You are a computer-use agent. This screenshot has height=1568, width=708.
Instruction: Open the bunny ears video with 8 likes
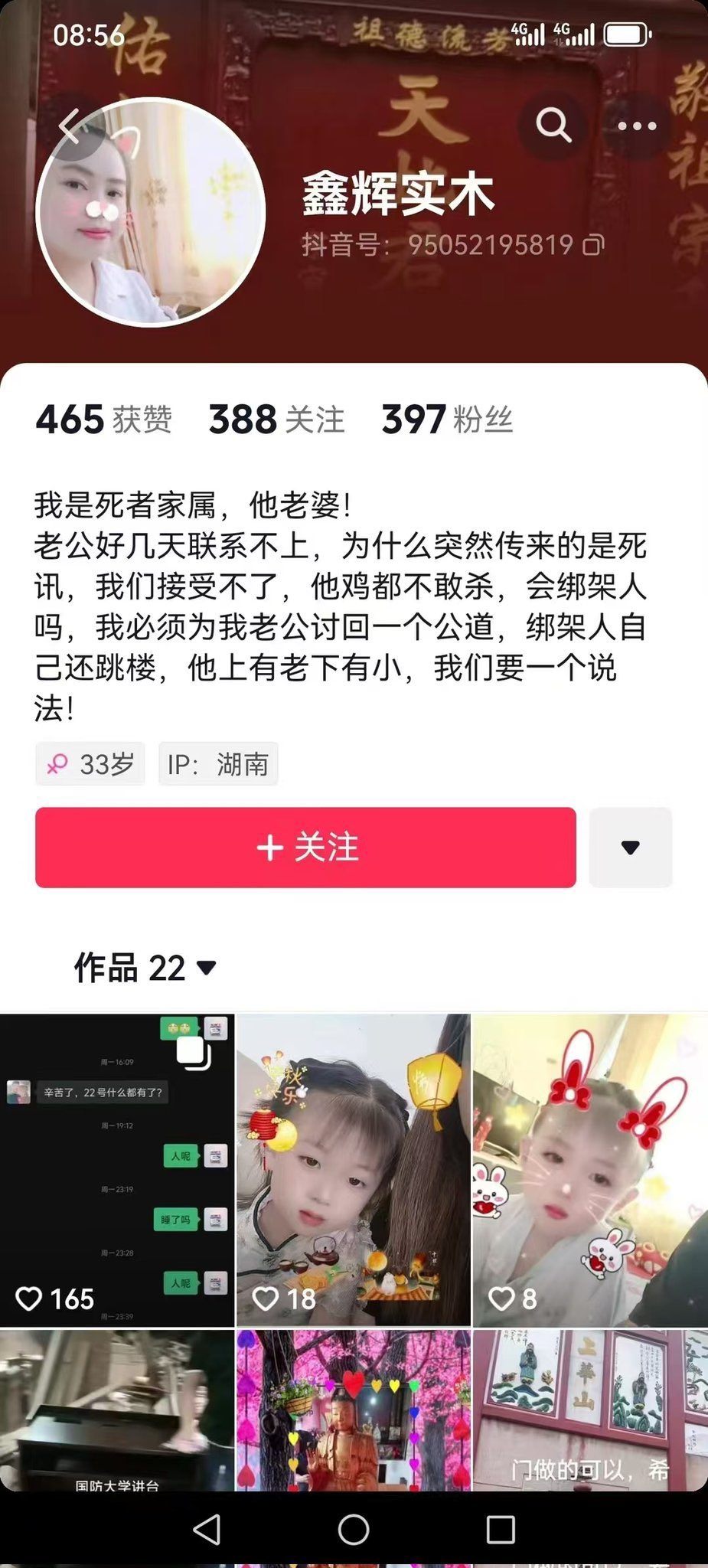(x=590, y=1170)
